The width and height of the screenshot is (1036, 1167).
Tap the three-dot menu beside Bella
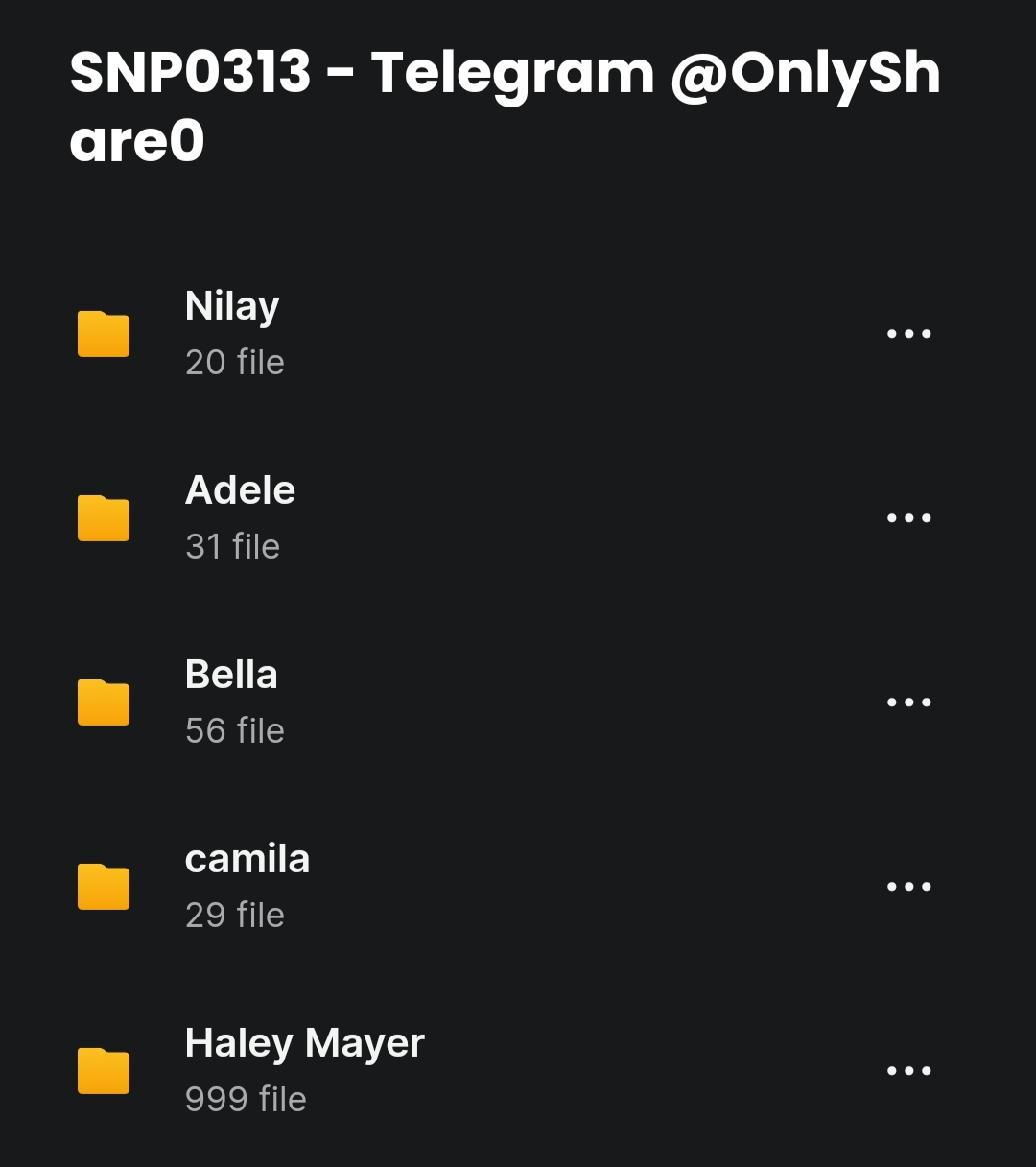point(908,703)
